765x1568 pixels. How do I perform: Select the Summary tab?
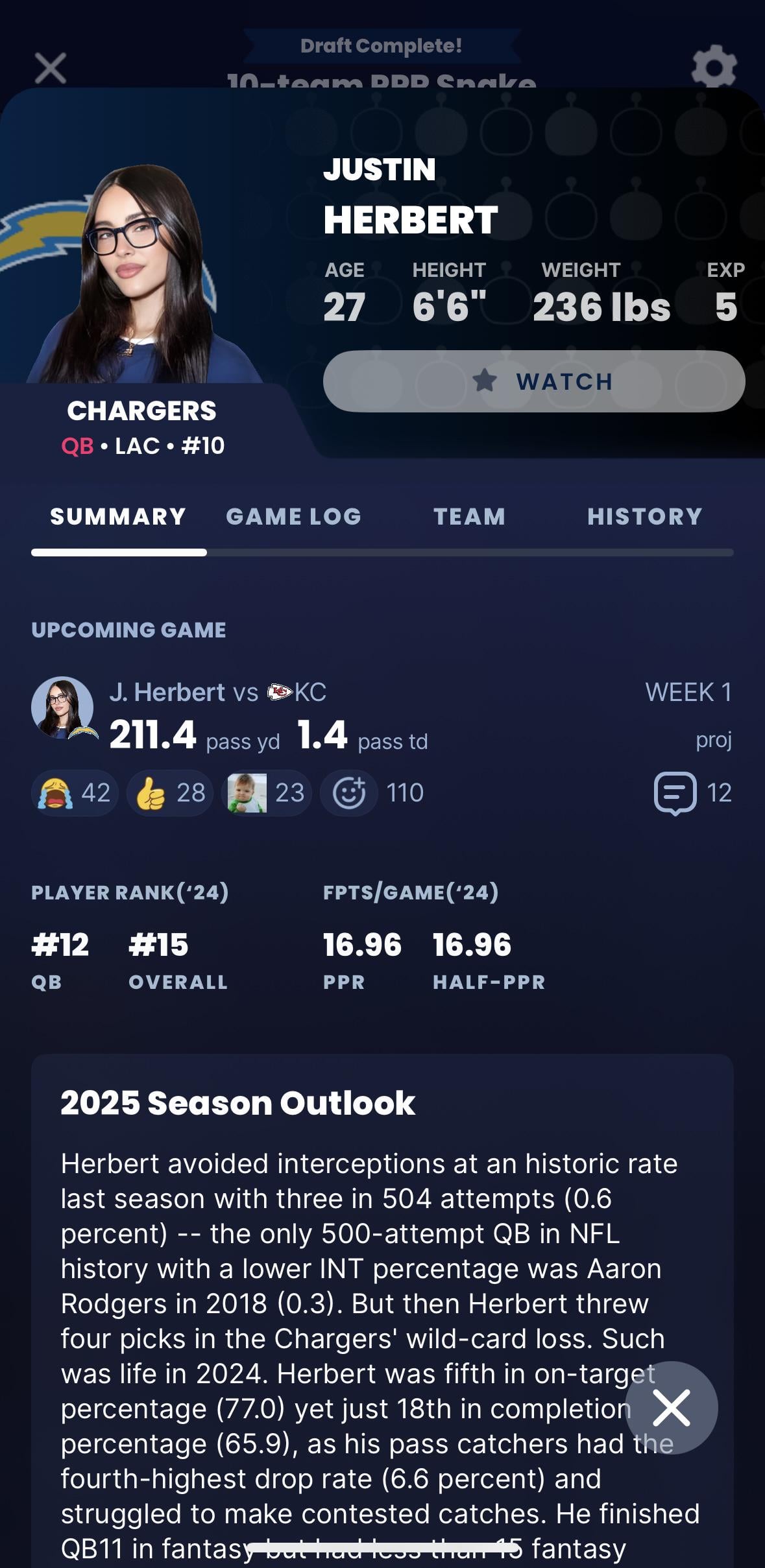click(118, 516)
